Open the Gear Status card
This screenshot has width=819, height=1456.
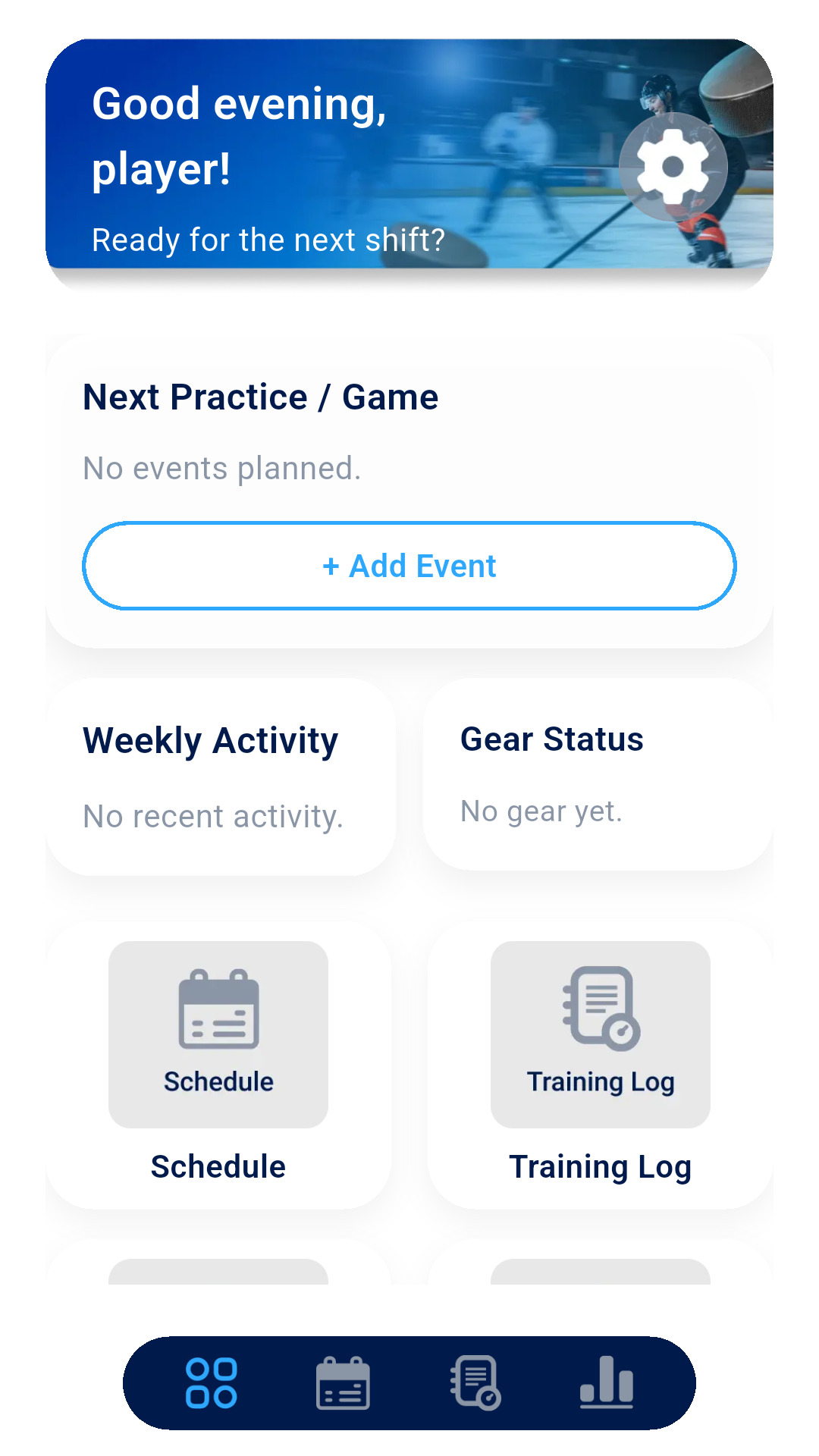(x=598, y=774)
